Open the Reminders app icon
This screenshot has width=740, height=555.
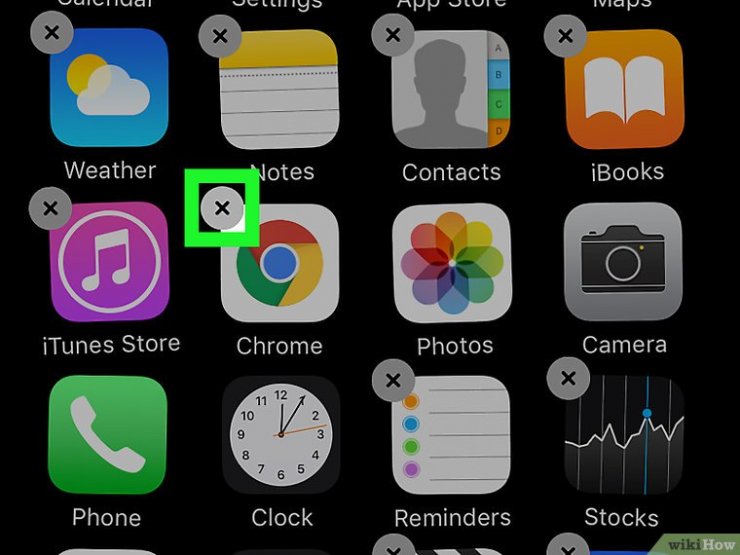(x=452, y=436)
